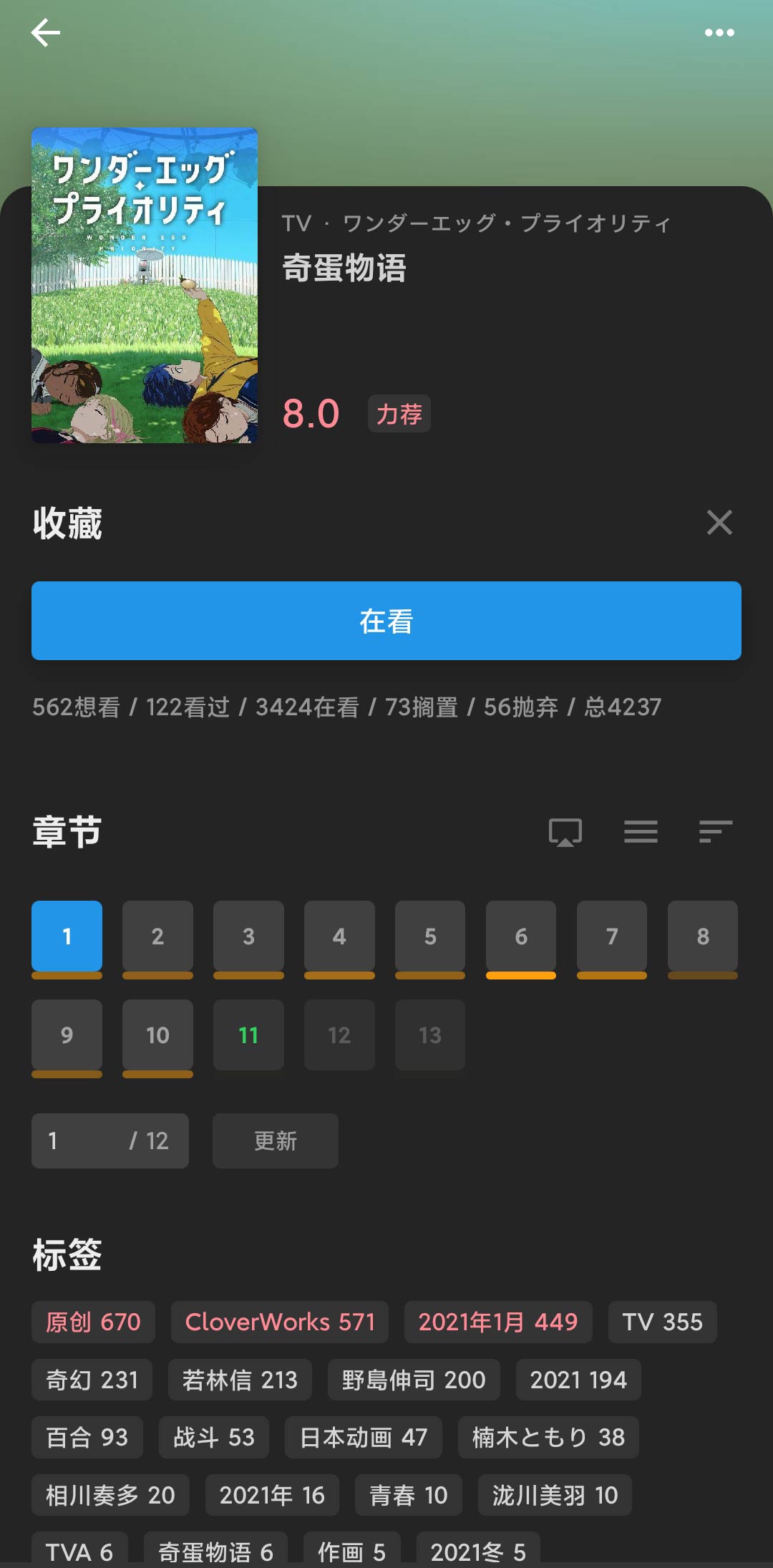
Task: Tap the back arrow to go back
Action: pyautogui.click(x=45, y=32)
